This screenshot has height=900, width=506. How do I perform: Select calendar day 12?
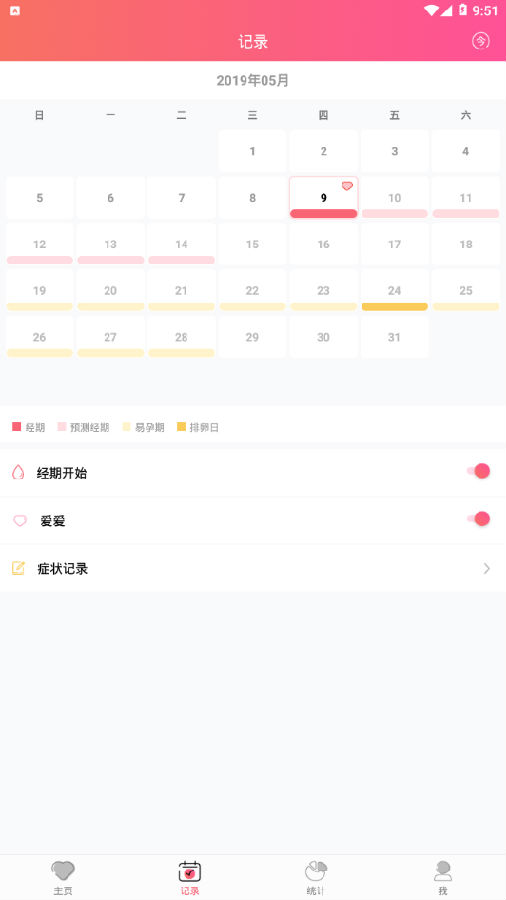point(40,244)
